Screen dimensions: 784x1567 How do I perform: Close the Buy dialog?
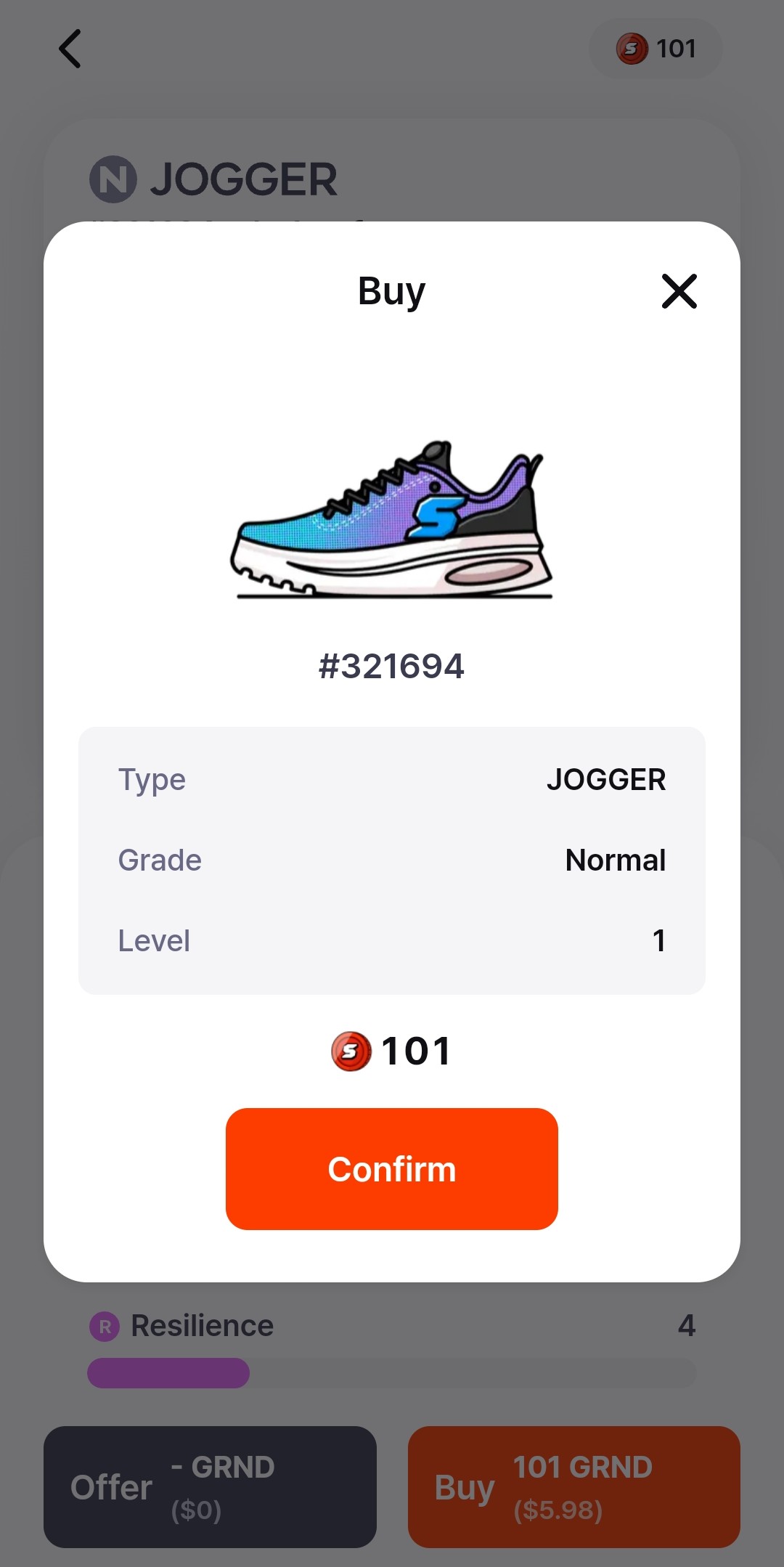[x=679, y=291]
